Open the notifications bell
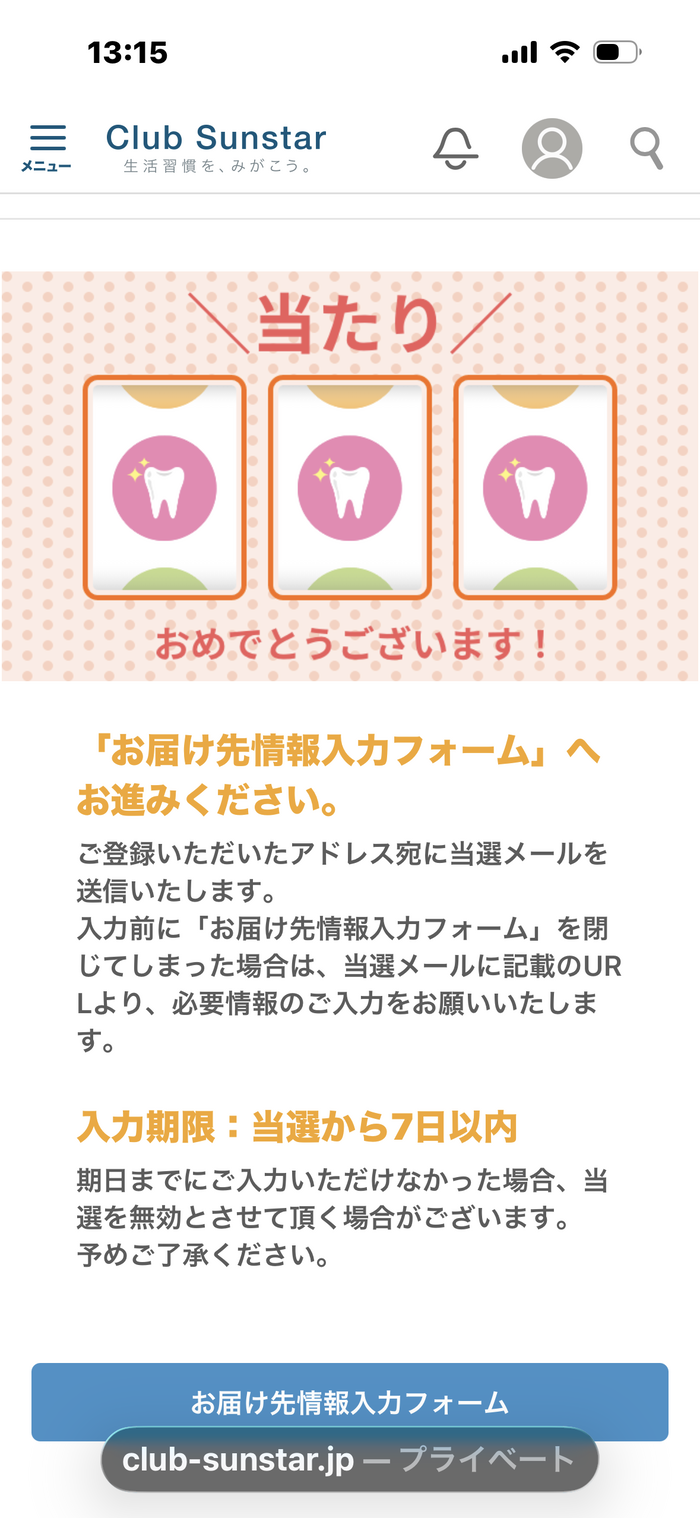 [x=455, y=148]
